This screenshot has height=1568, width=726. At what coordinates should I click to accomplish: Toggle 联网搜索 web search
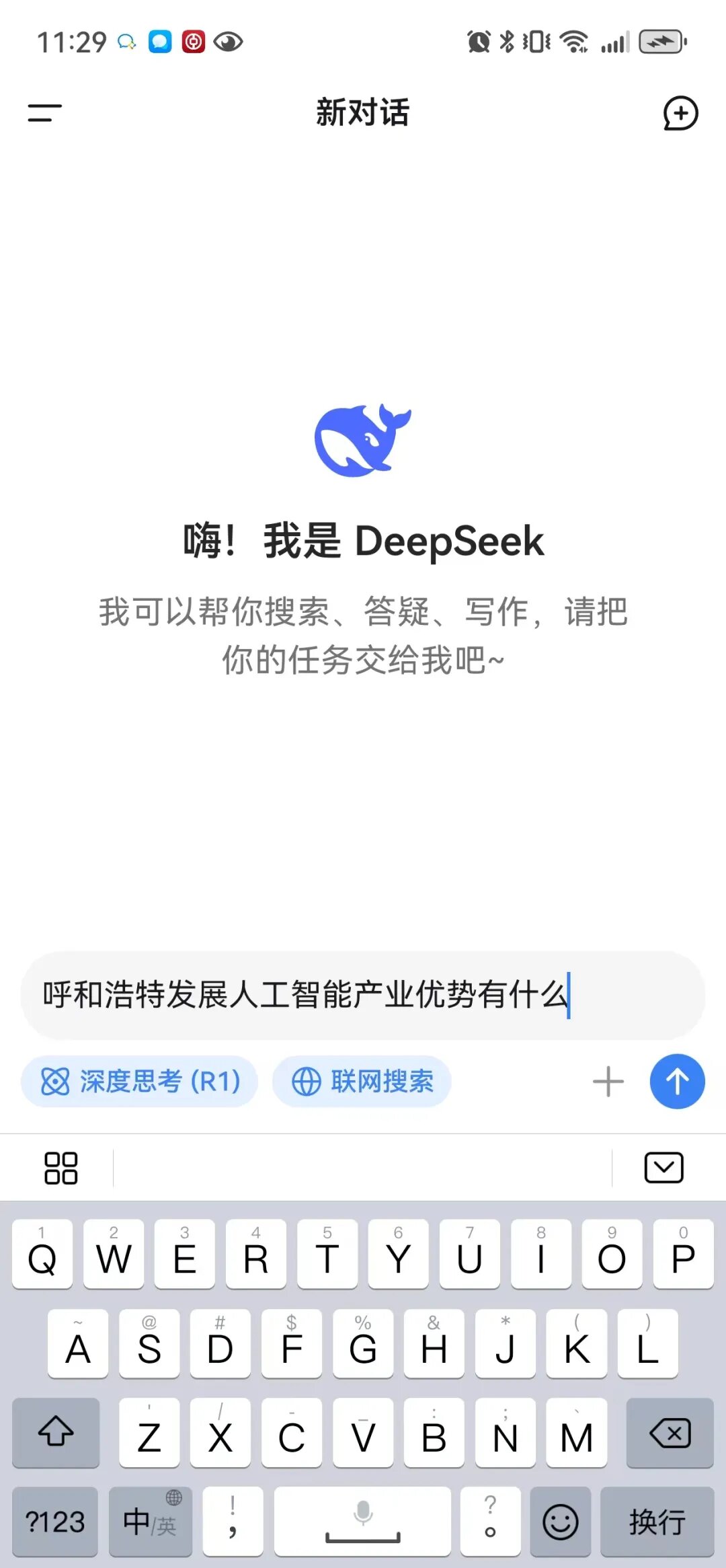click(362, 1082)
